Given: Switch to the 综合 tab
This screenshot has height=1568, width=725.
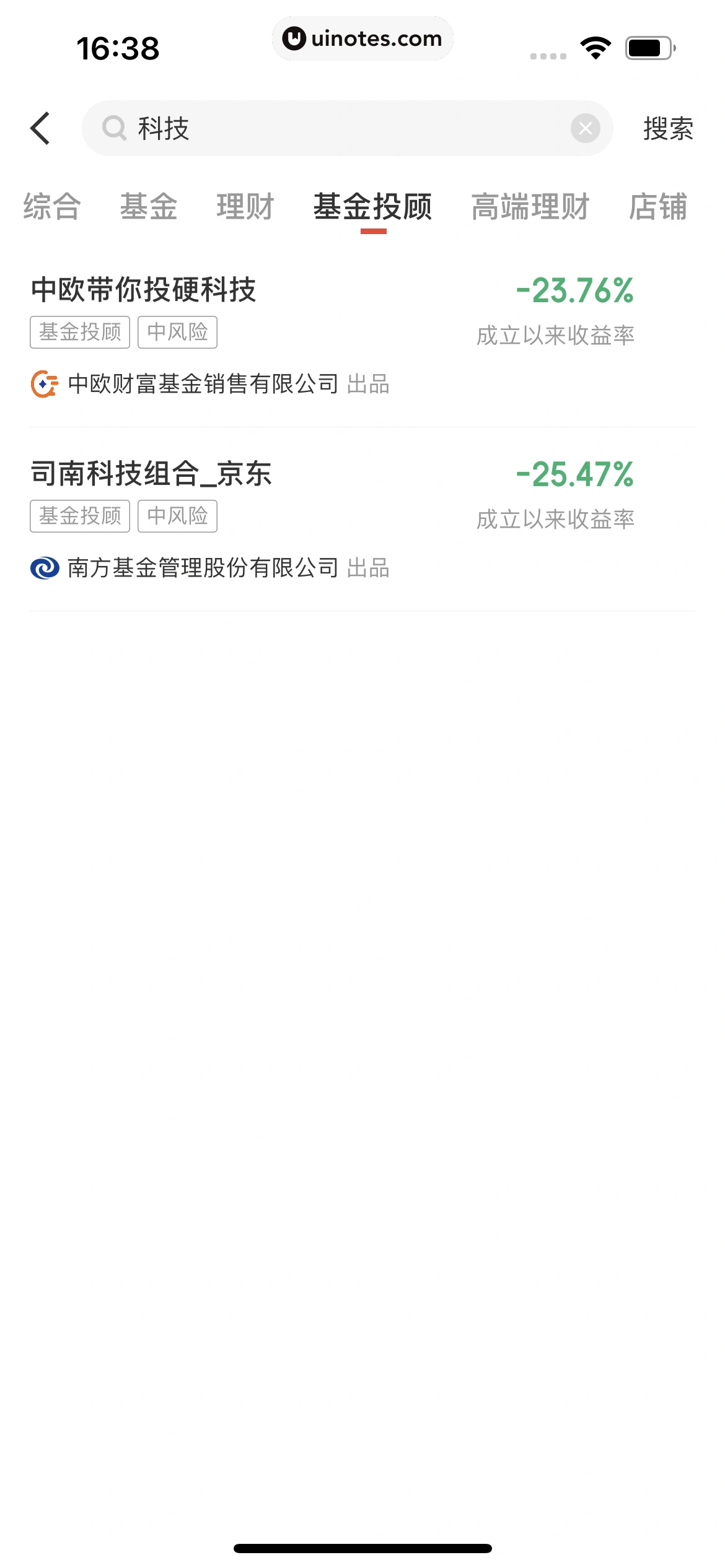Looking at the screenshot, I should [x=52, y=206].
